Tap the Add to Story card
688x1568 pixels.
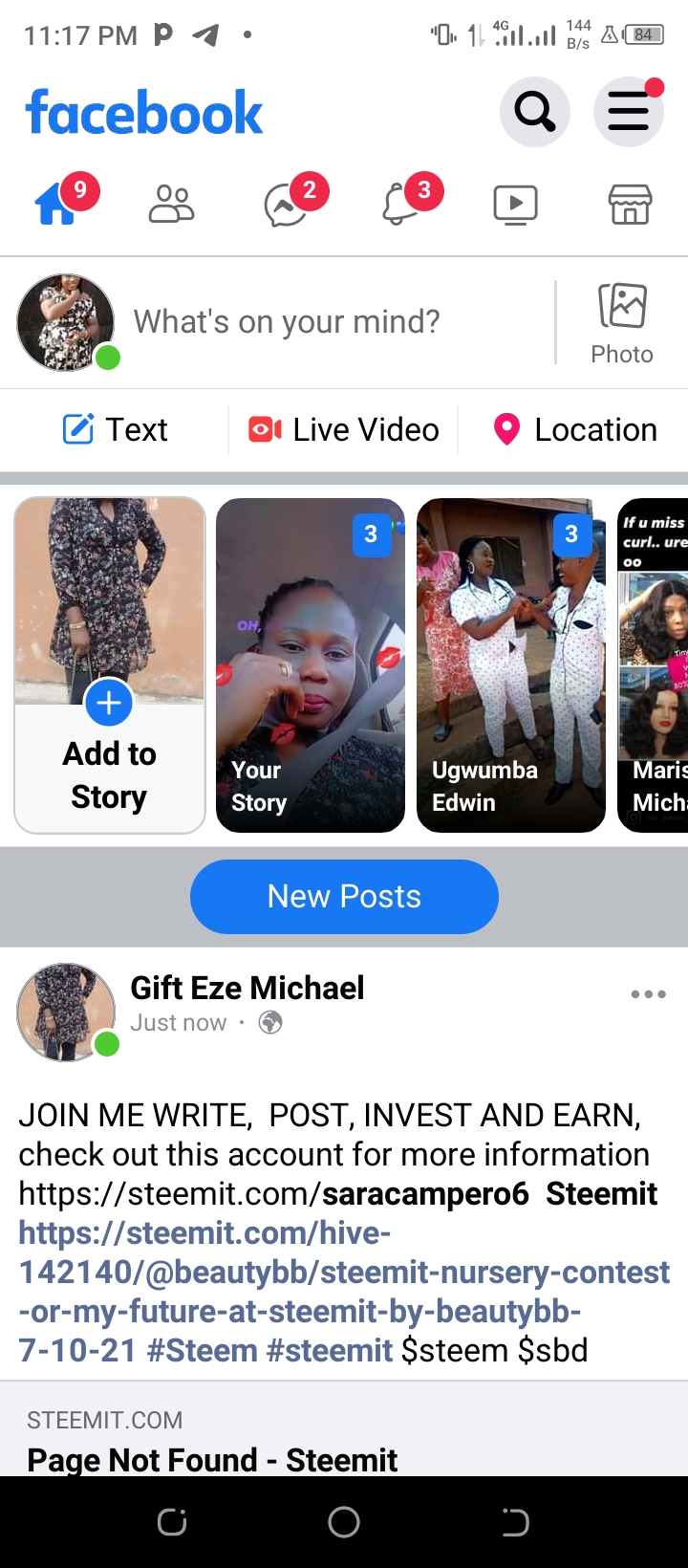tap(110, 664)
